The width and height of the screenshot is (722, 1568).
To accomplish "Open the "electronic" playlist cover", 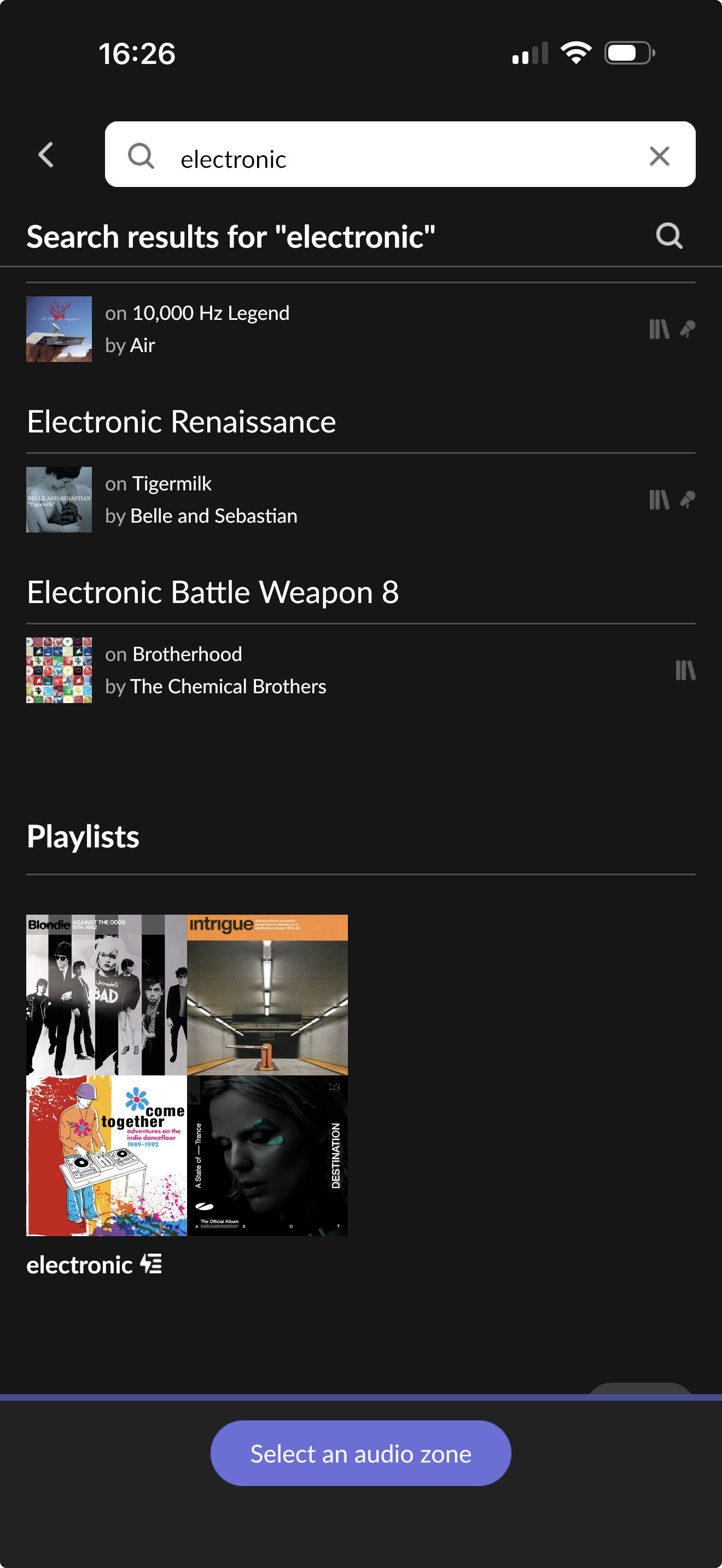I will point(187,1075).
